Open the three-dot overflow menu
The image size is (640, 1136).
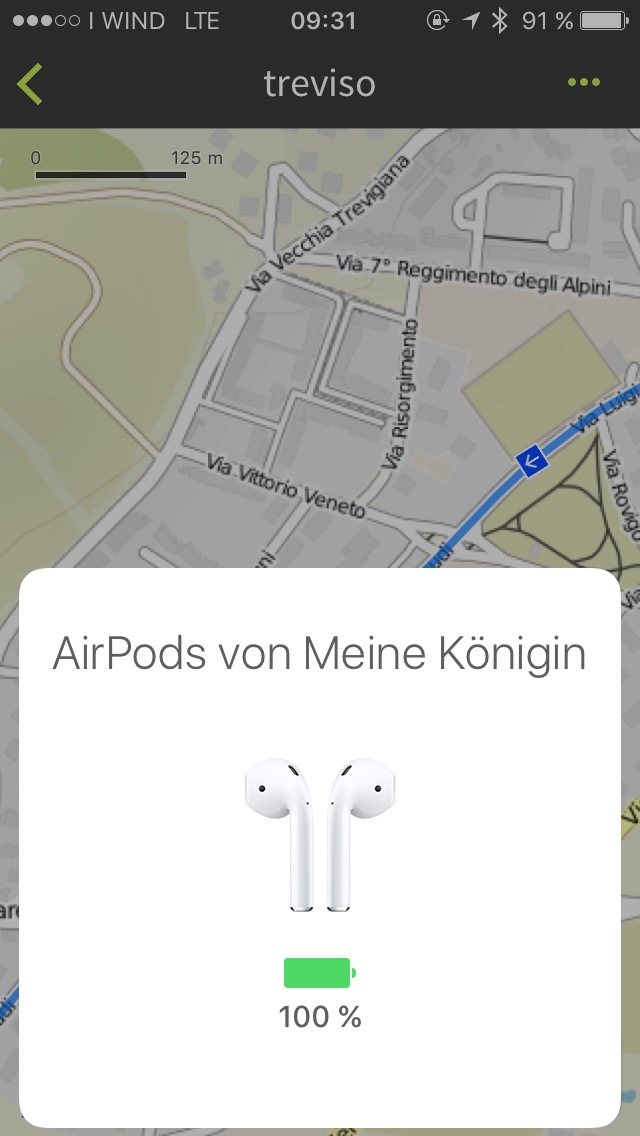pyautogui.click(x=583, y=83)
